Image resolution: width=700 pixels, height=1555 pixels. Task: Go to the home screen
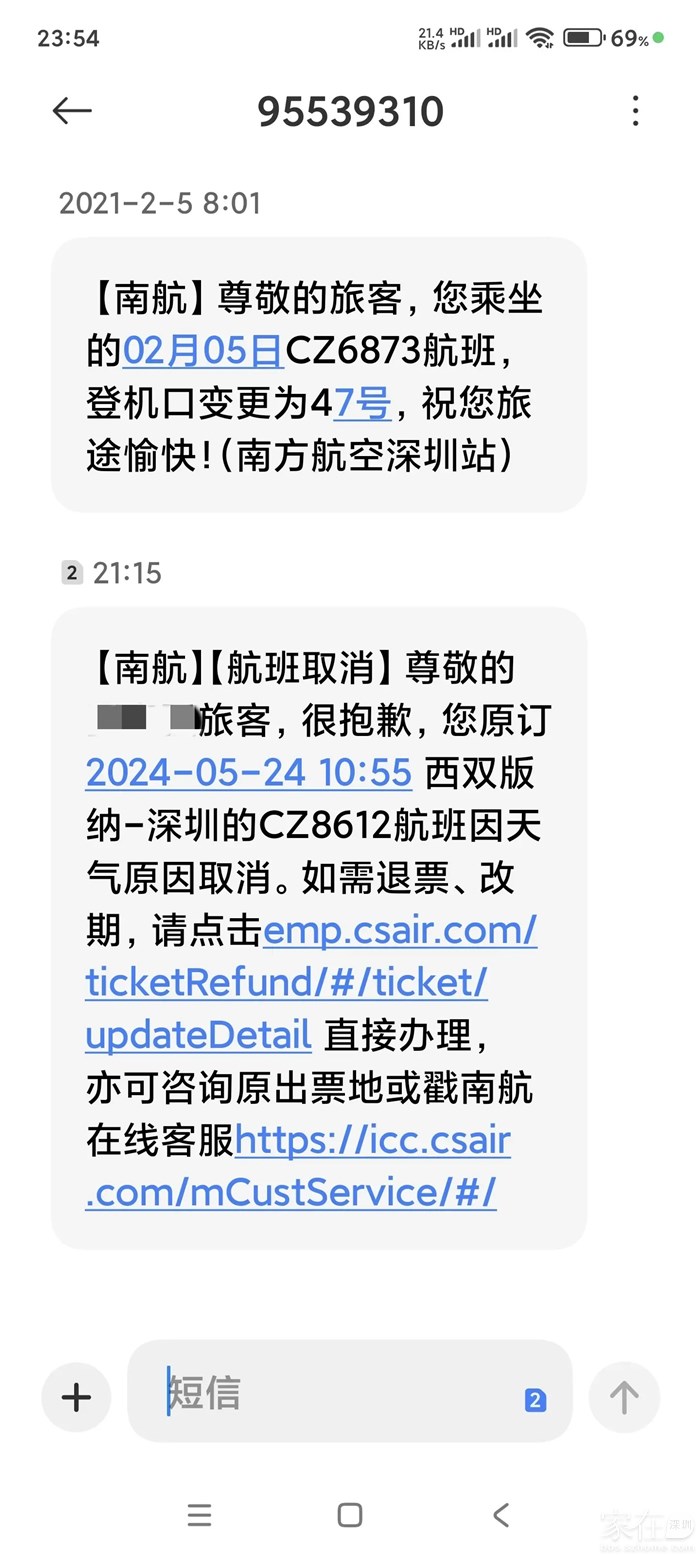[350, 1515]
